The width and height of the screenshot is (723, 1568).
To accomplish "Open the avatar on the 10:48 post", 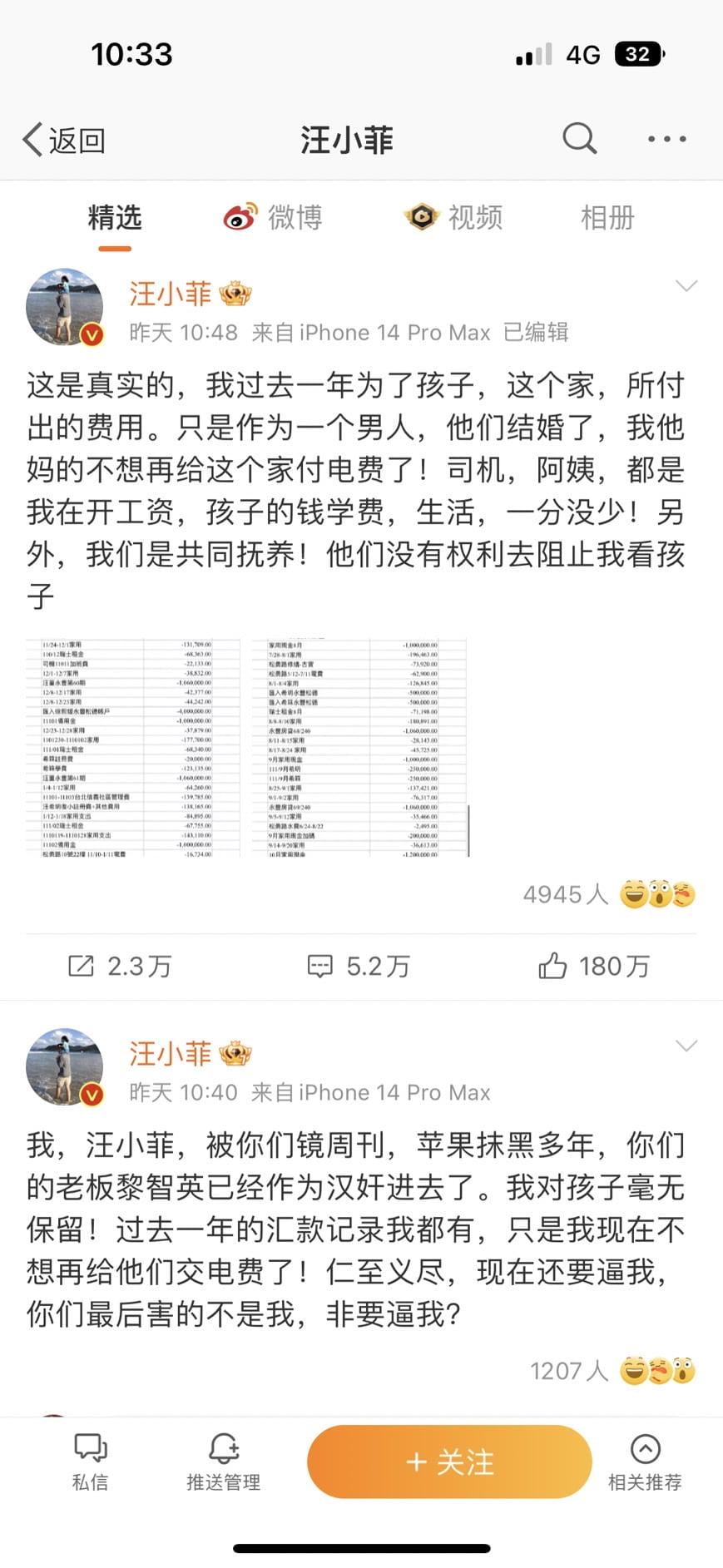I will (x=65, y=307).
